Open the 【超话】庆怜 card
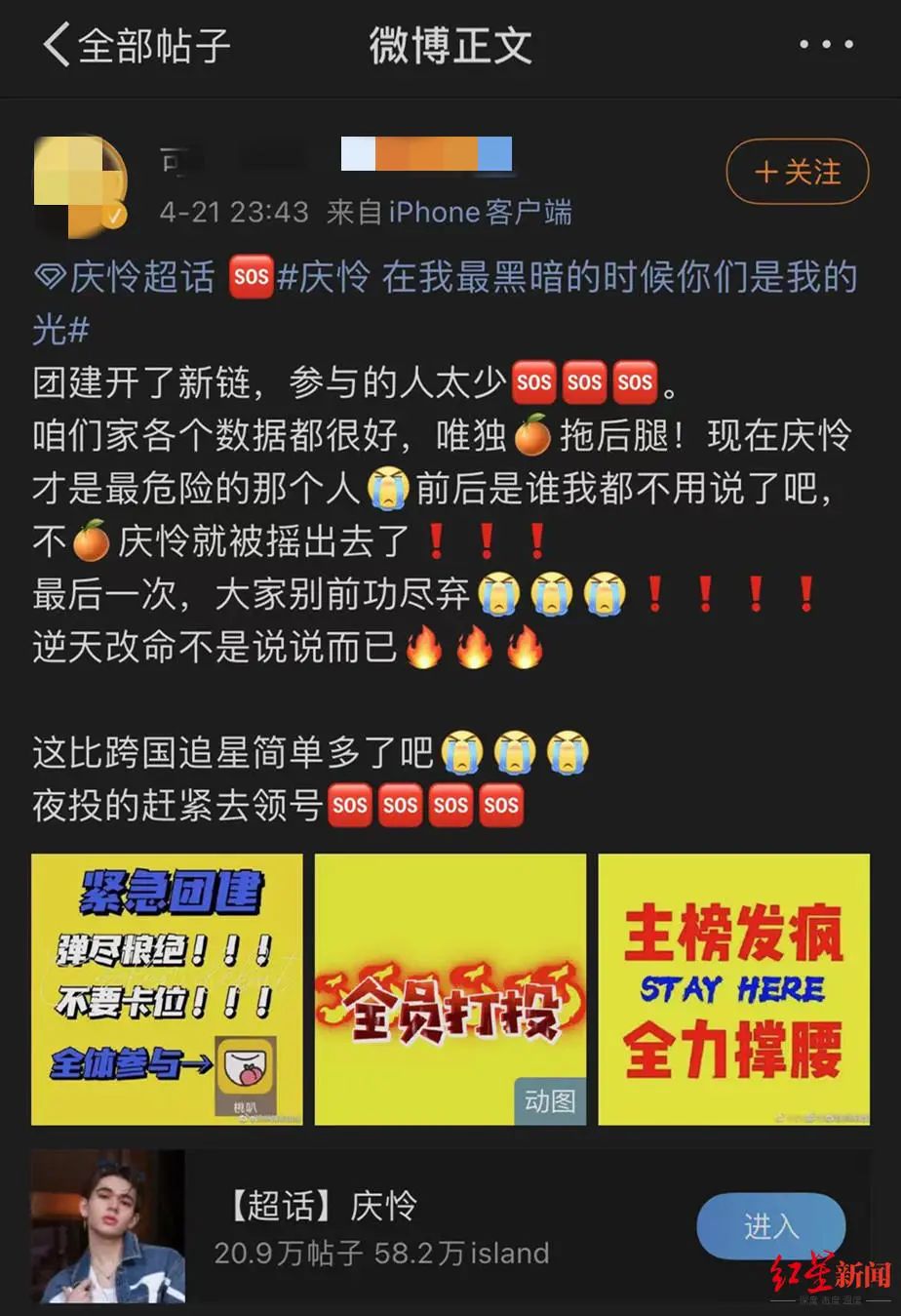This screenshot has width=901, height=1316. click(450, 1227)
